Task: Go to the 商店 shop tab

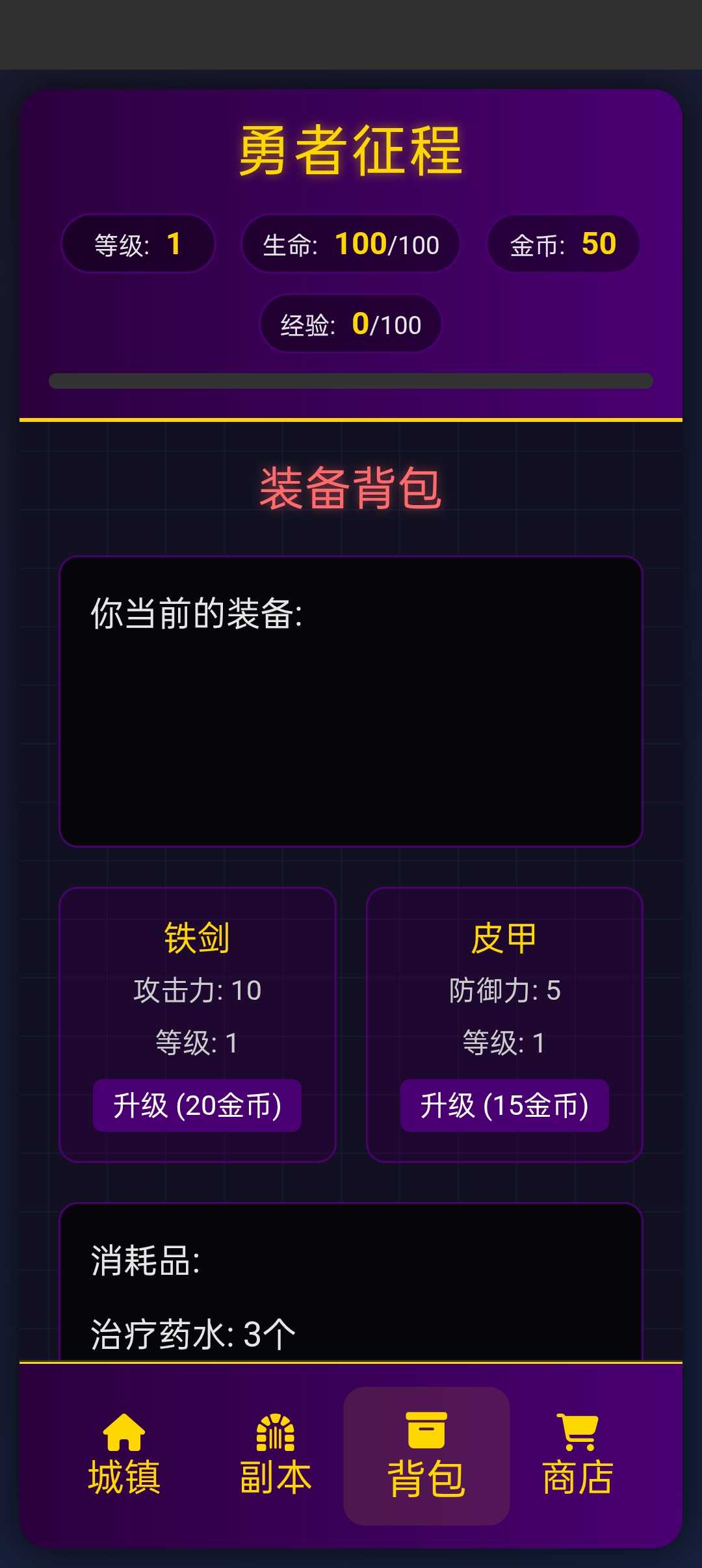Action: pos(577,1456)
